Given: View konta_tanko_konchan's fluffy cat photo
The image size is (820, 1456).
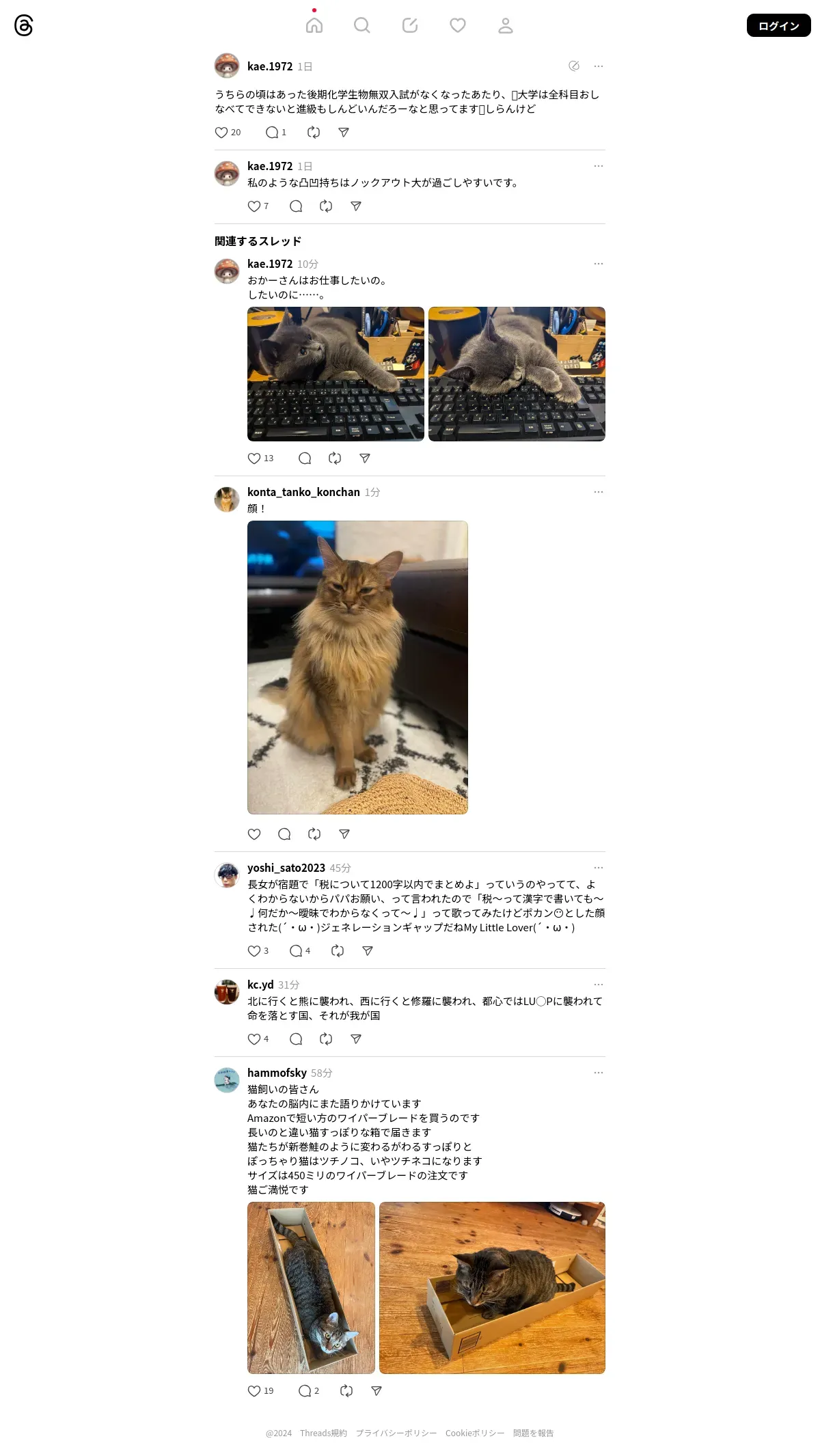Looking at the screenshot, I should click(357, 668).
